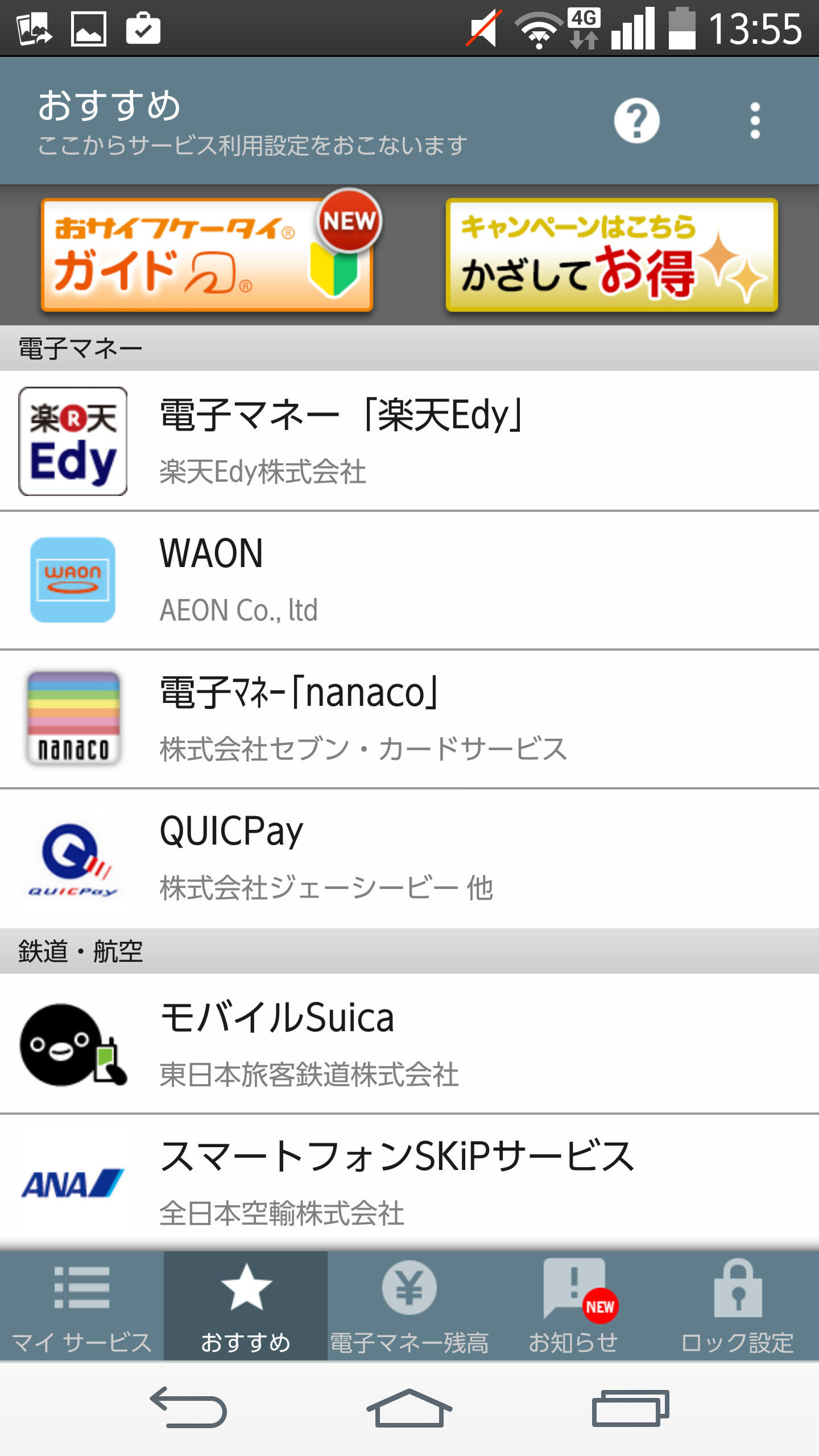Open スマートフォンSKiPサービス by ANA
The width and height of the screenshot is (819, 1456).
click(409, 1183)
